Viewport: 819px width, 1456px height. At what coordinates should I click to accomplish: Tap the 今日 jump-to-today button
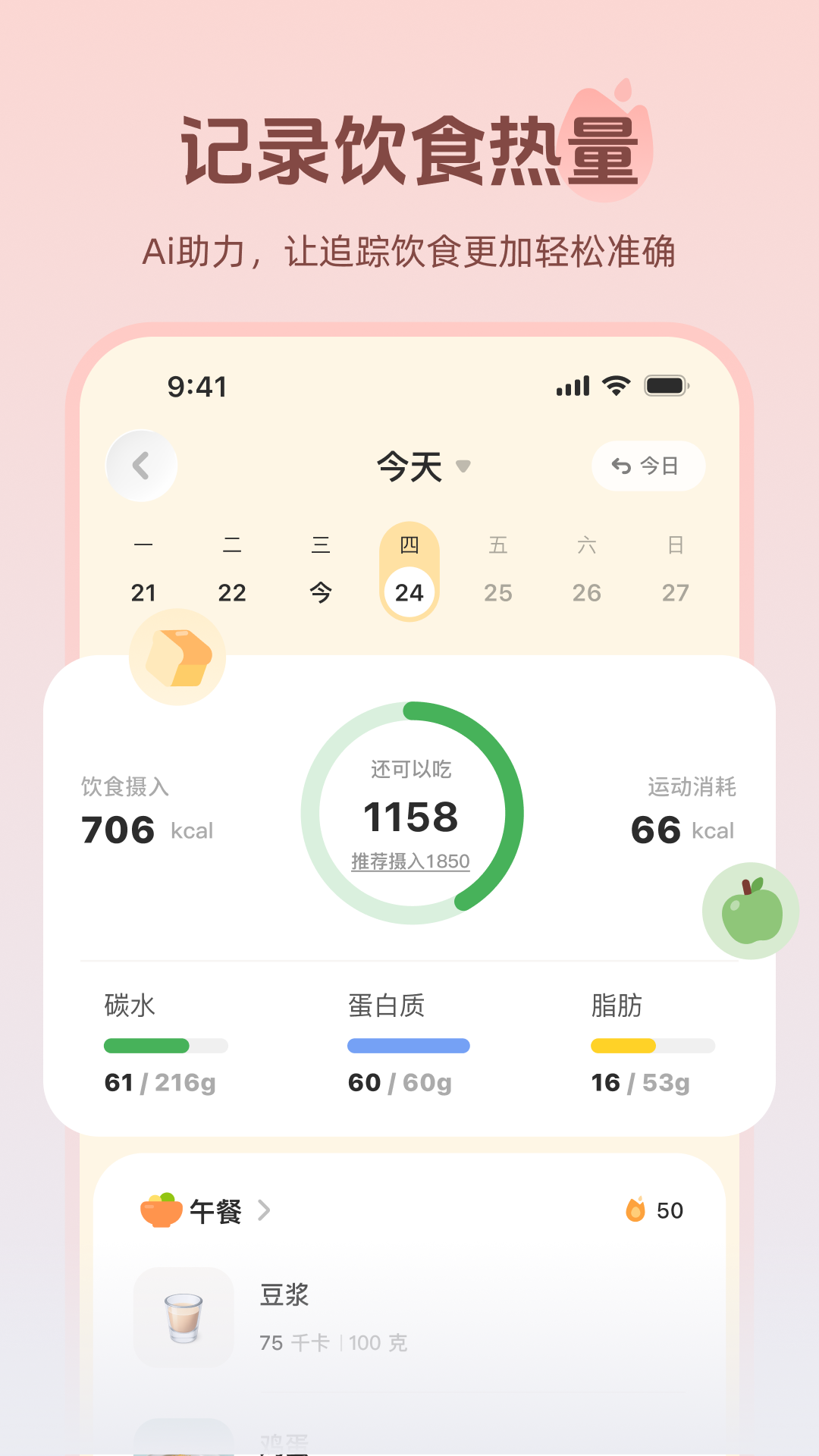(x=649, y=466)
